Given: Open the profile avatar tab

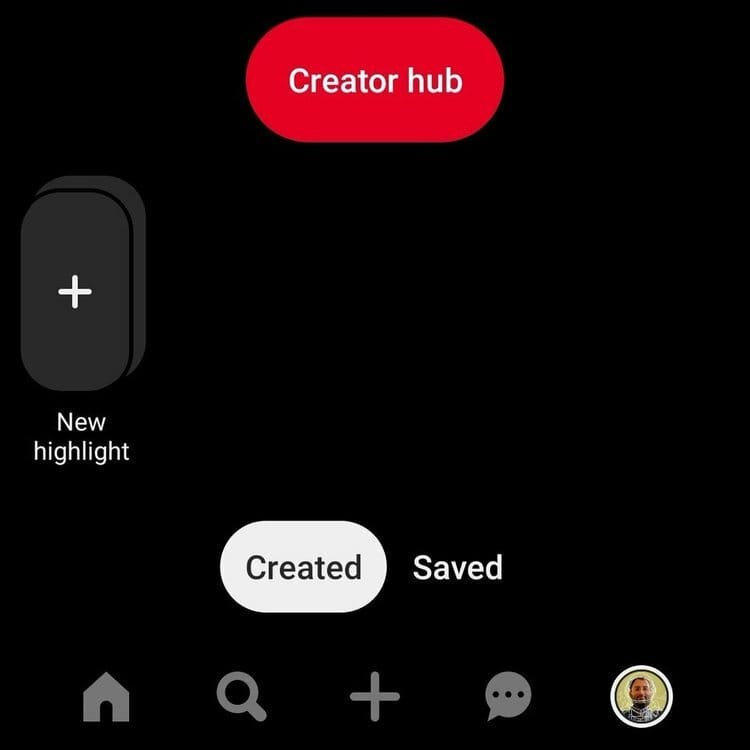Looking at the screenshot, I should [641, 696].
